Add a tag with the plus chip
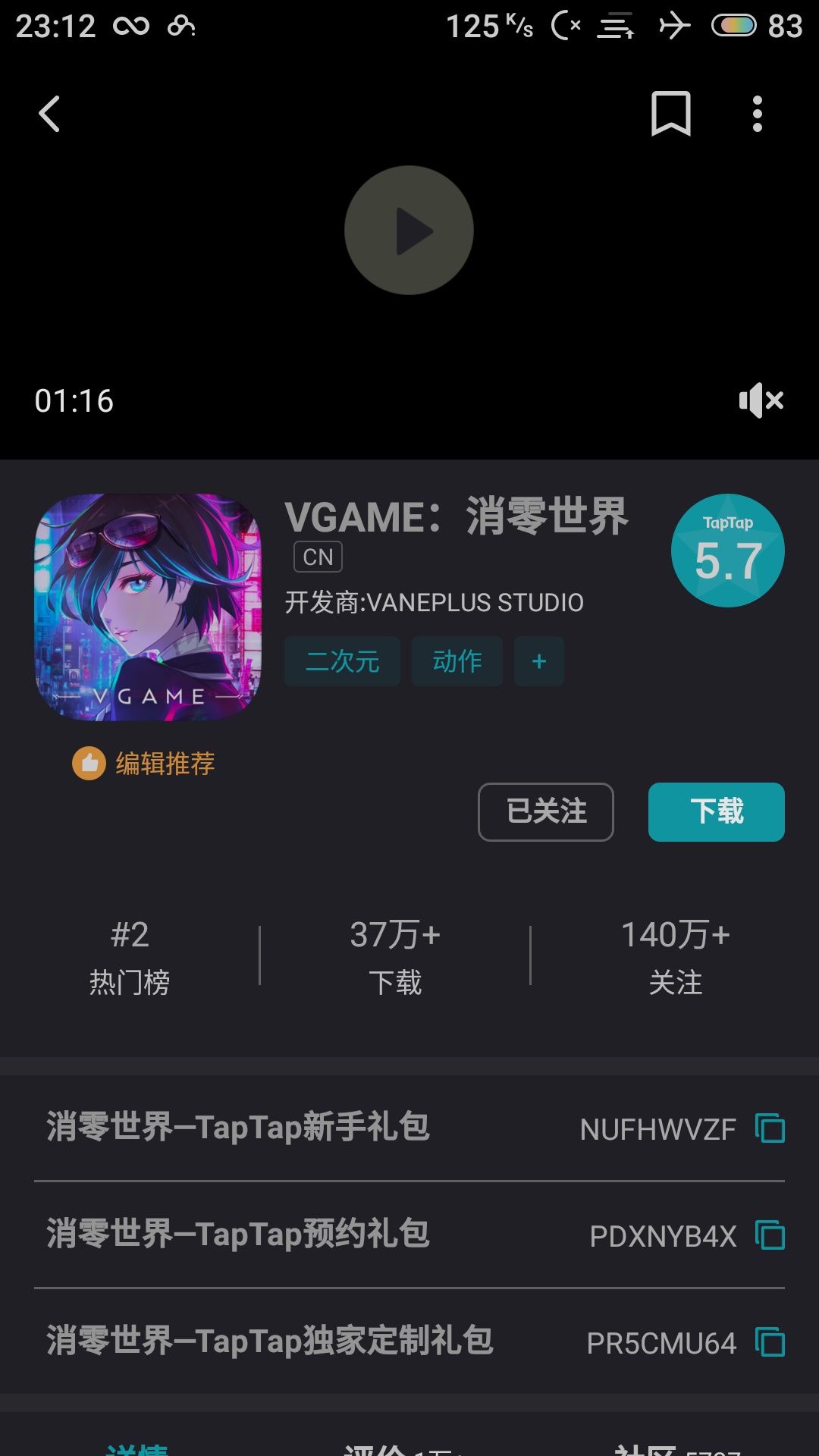Screen dimensions: 819x1456 [x=539, y=661]
